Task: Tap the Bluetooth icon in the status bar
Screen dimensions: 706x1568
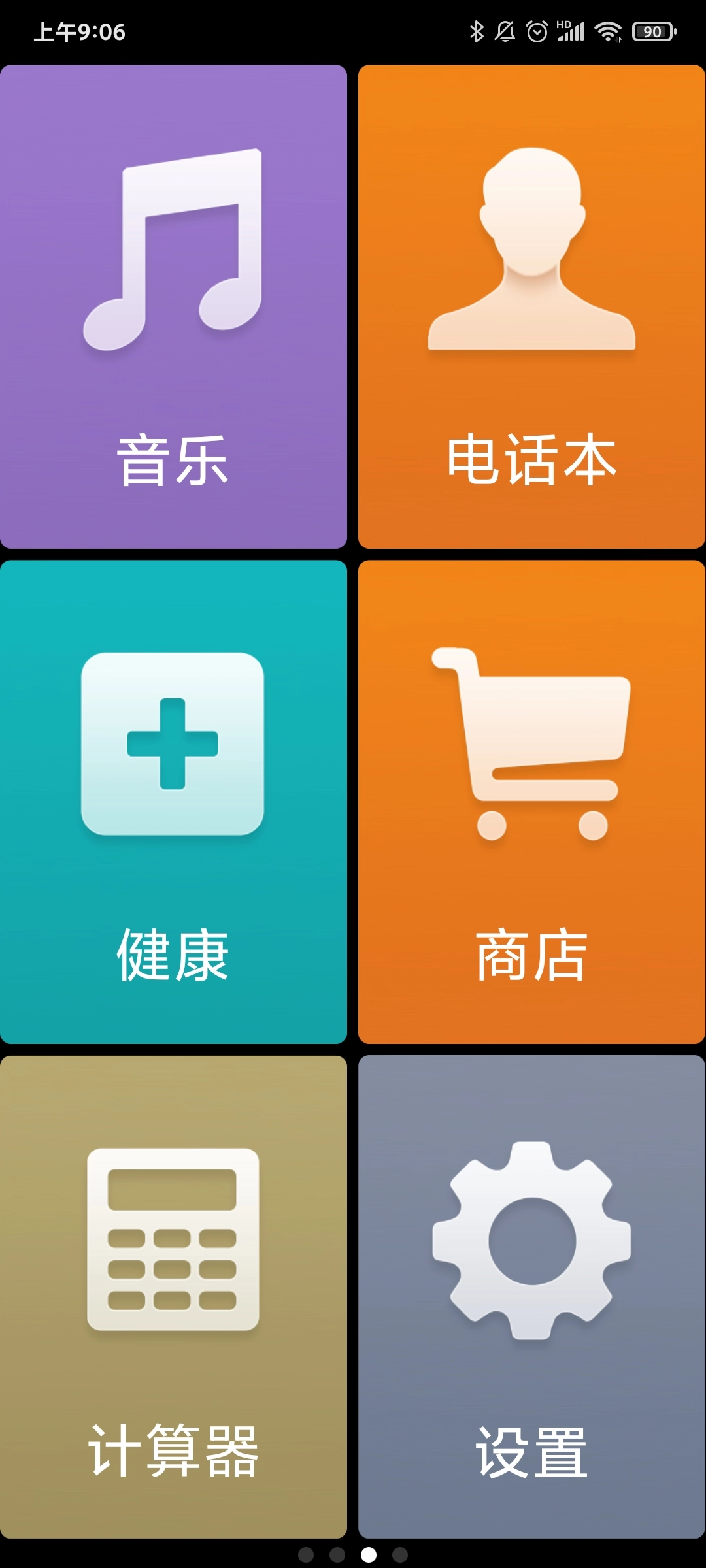Action: pyautogui.click(x=477, y=31)
